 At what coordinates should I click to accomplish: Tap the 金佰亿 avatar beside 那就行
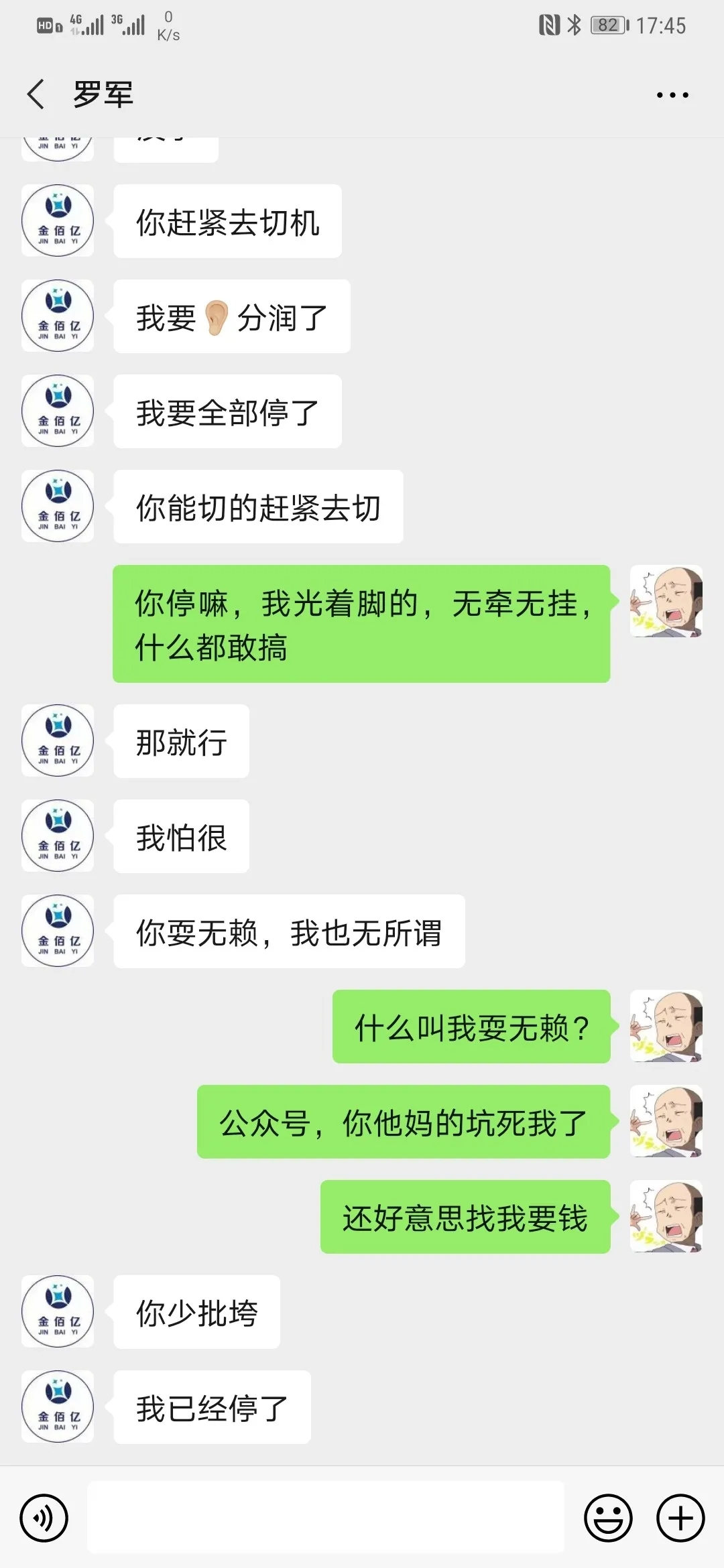point(57,742)
